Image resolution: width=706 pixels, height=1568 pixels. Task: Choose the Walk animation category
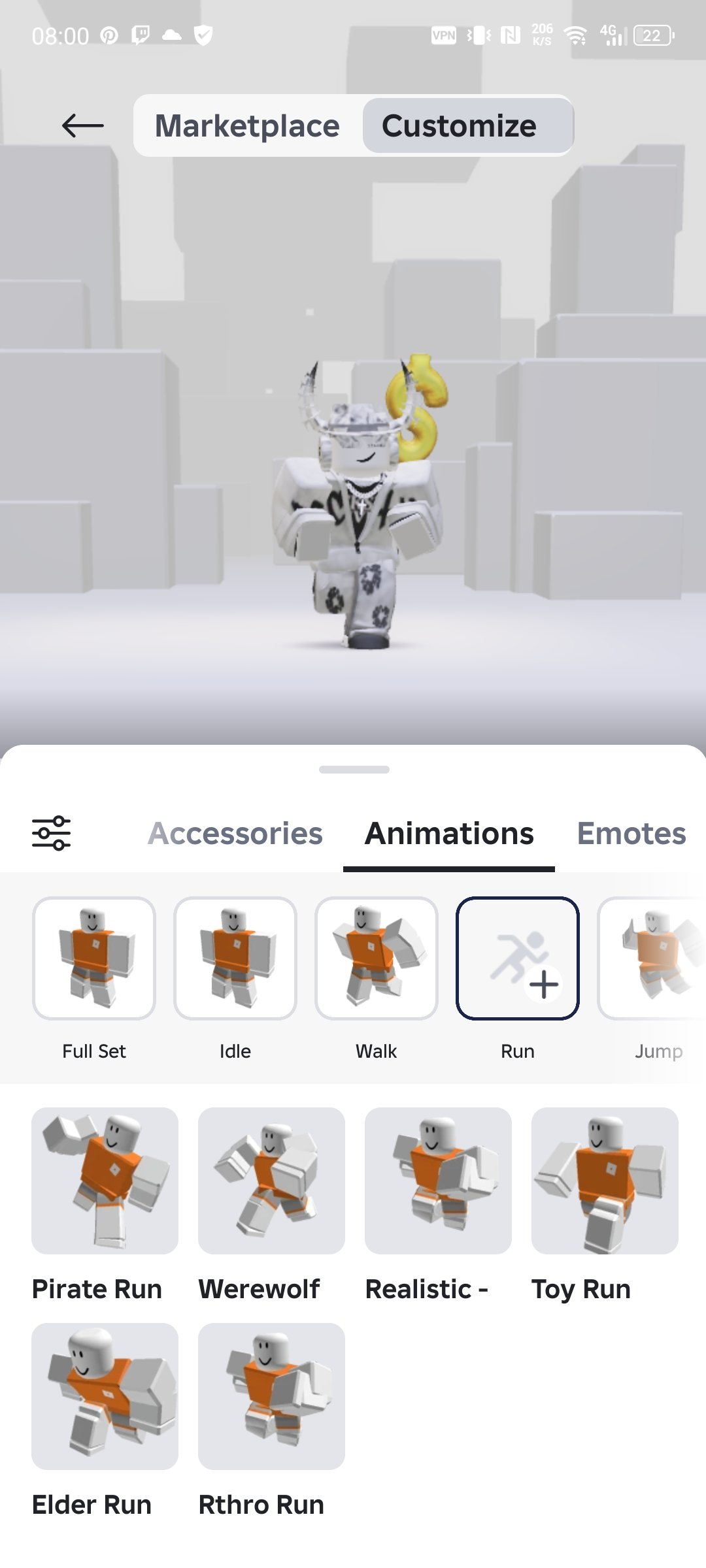point(377,958)
